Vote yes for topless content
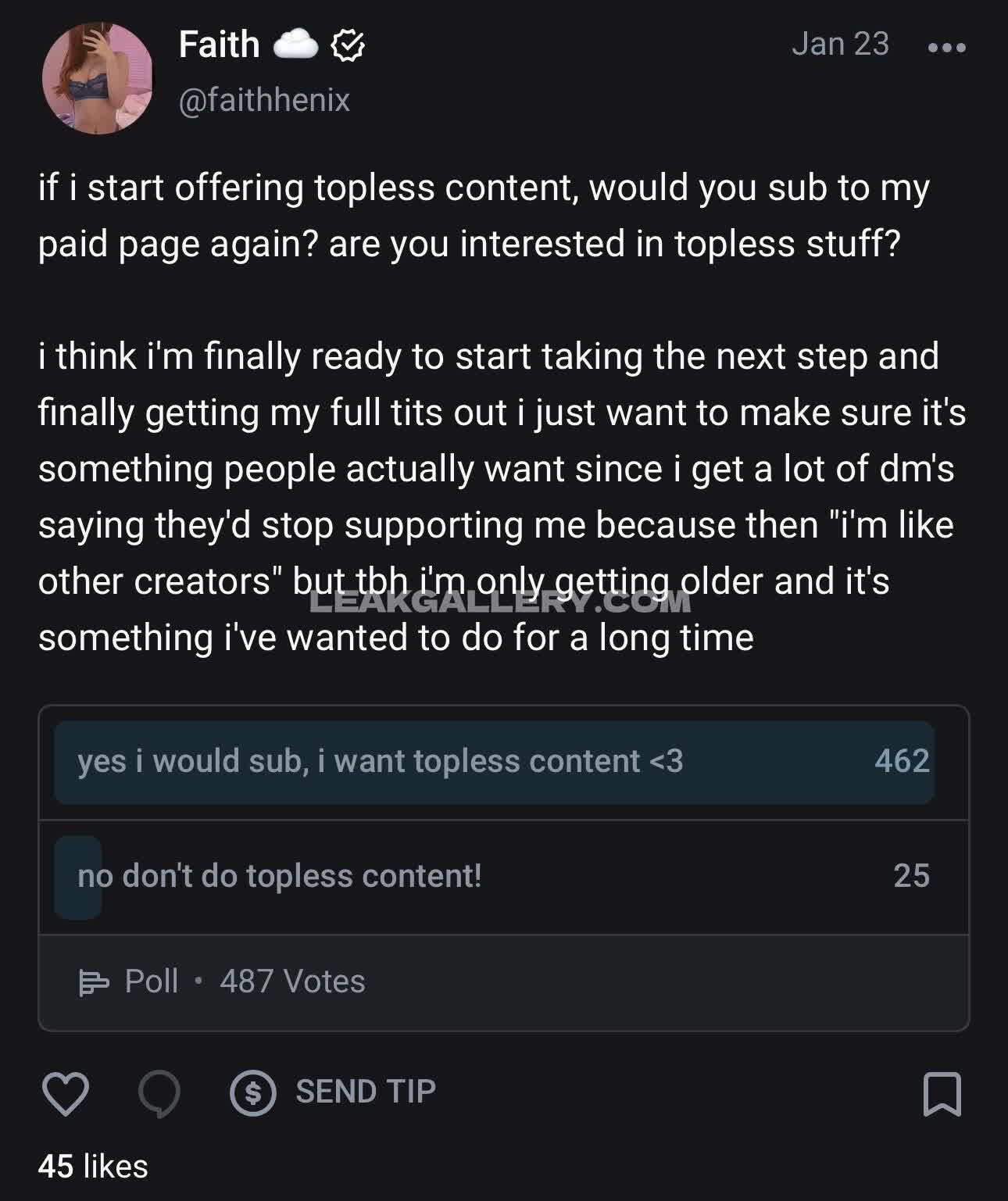The width and height of the screenshot is (1008, 1201). (x=494, y=762)
